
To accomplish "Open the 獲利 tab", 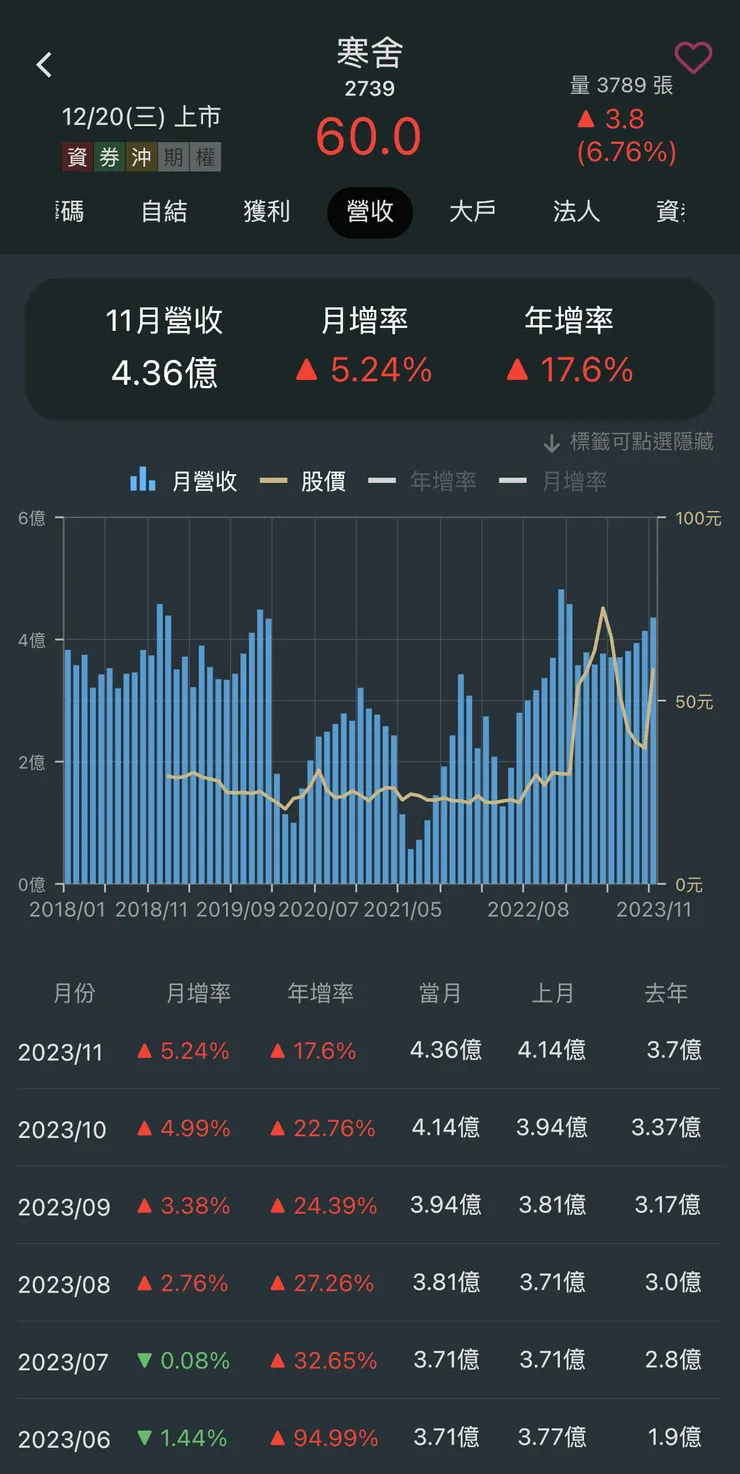I will pyautogui.click(x=266, y=212).
